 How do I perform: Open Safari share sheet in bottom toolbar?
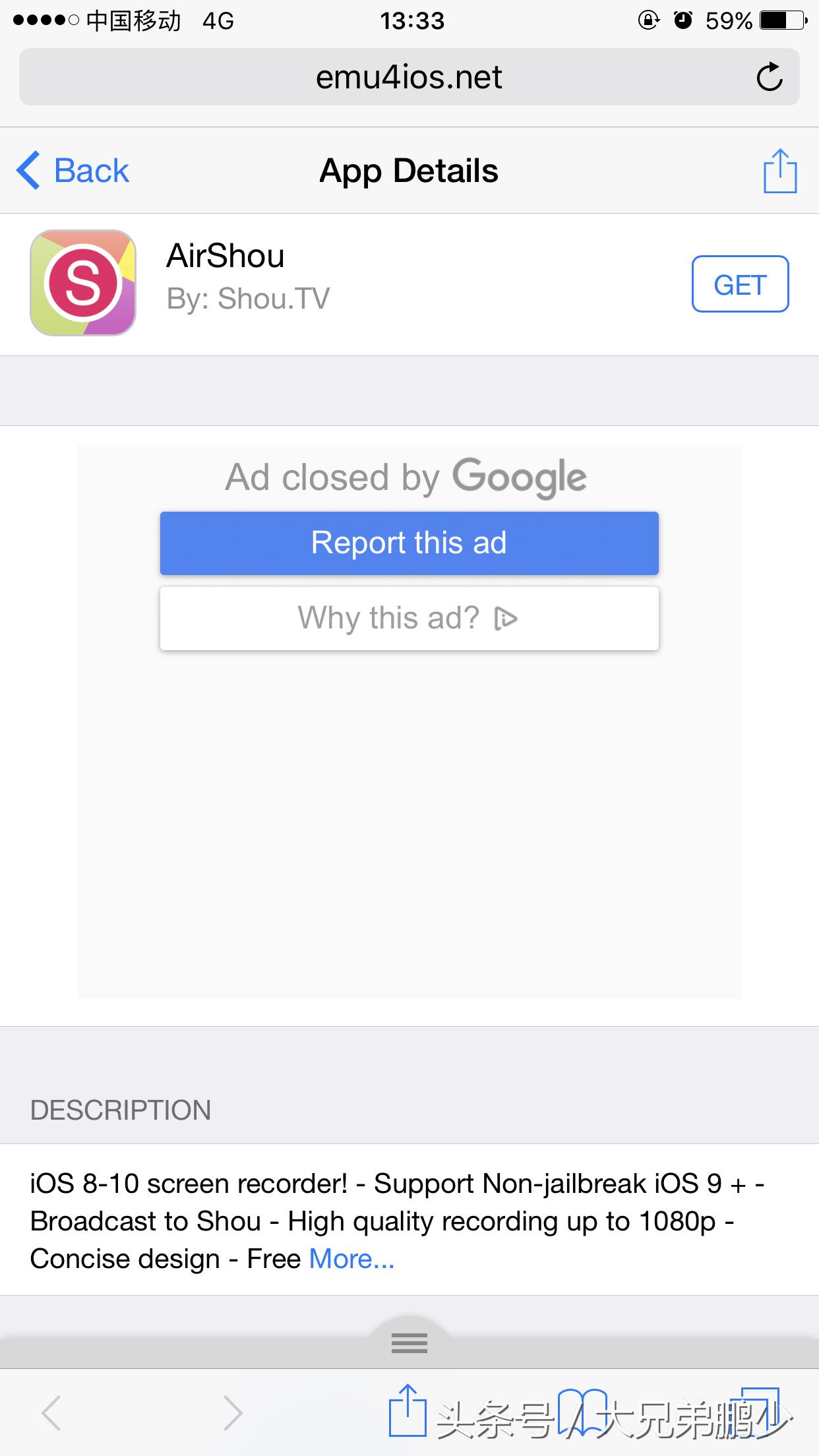(x=407, y=1411)
